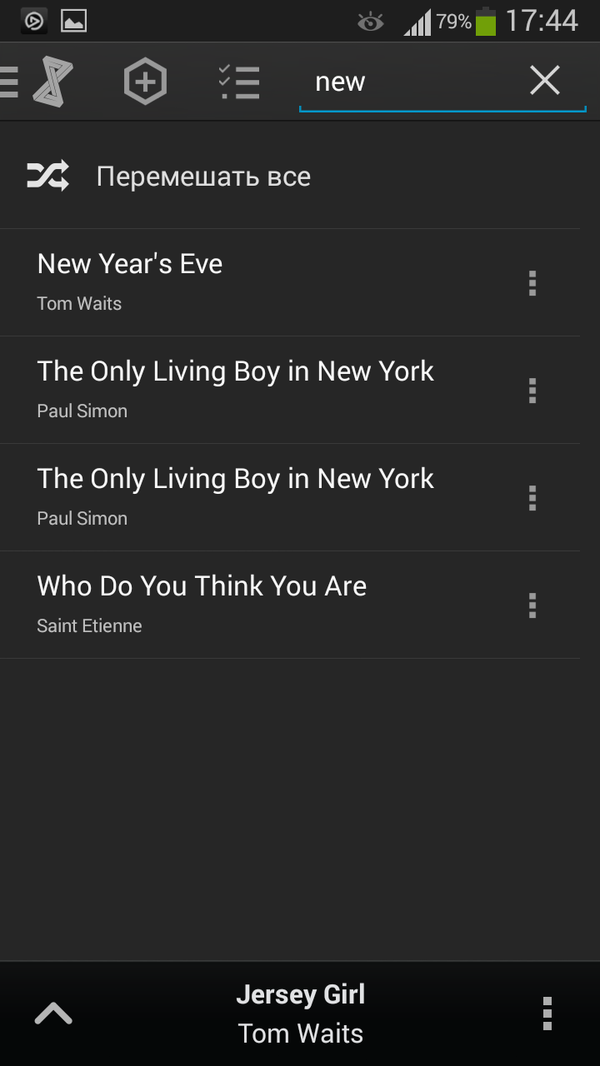The width and height of the screenshot is (600, 1066).
Task: Clear the search query with X
Action: (x=545, y=81)
